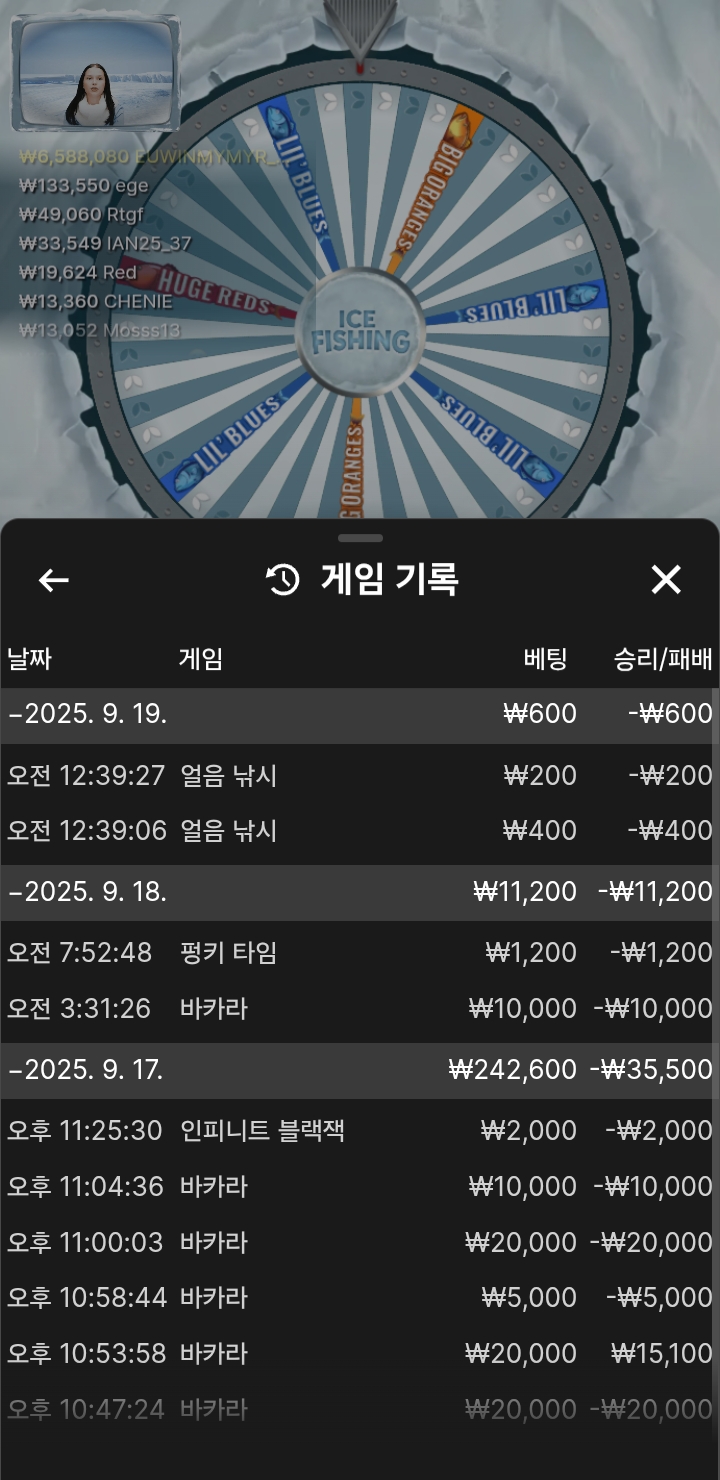Collapse the 2025. 9. 18. date group

tap(88, 892)
